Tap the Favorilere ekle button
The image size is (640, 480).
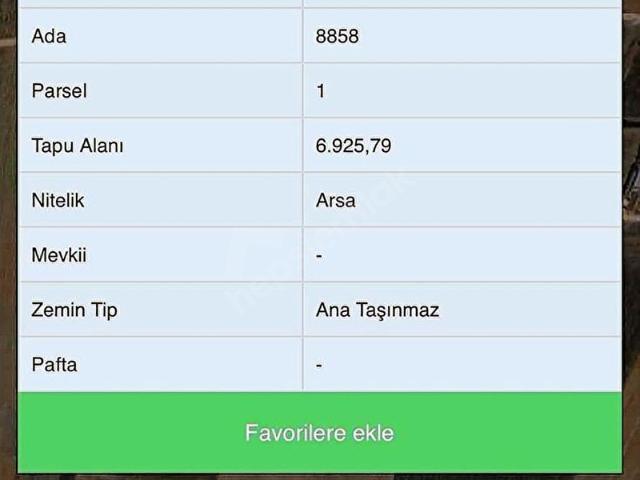click(x=320, y=433)
